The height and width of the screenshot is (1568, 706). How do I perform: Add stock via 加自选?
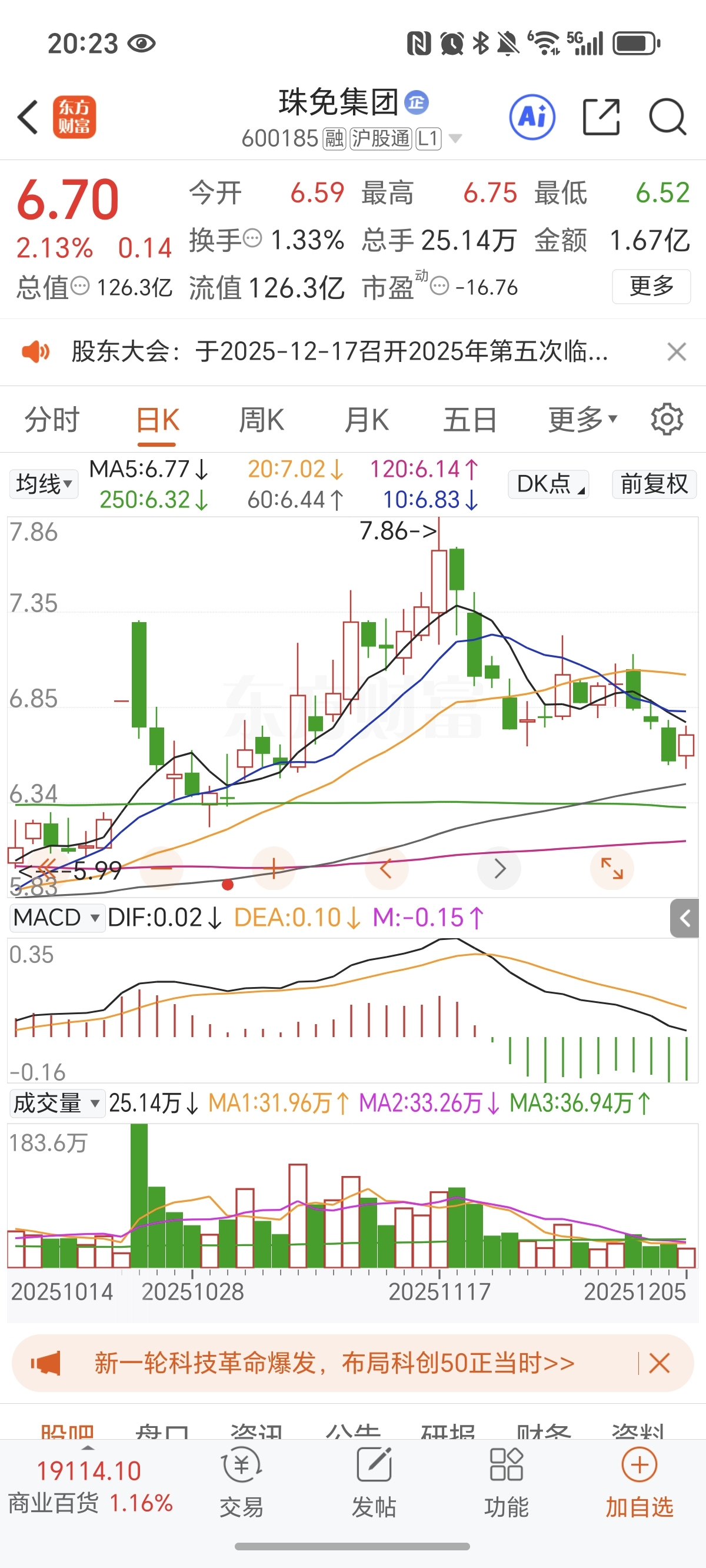639,1486
